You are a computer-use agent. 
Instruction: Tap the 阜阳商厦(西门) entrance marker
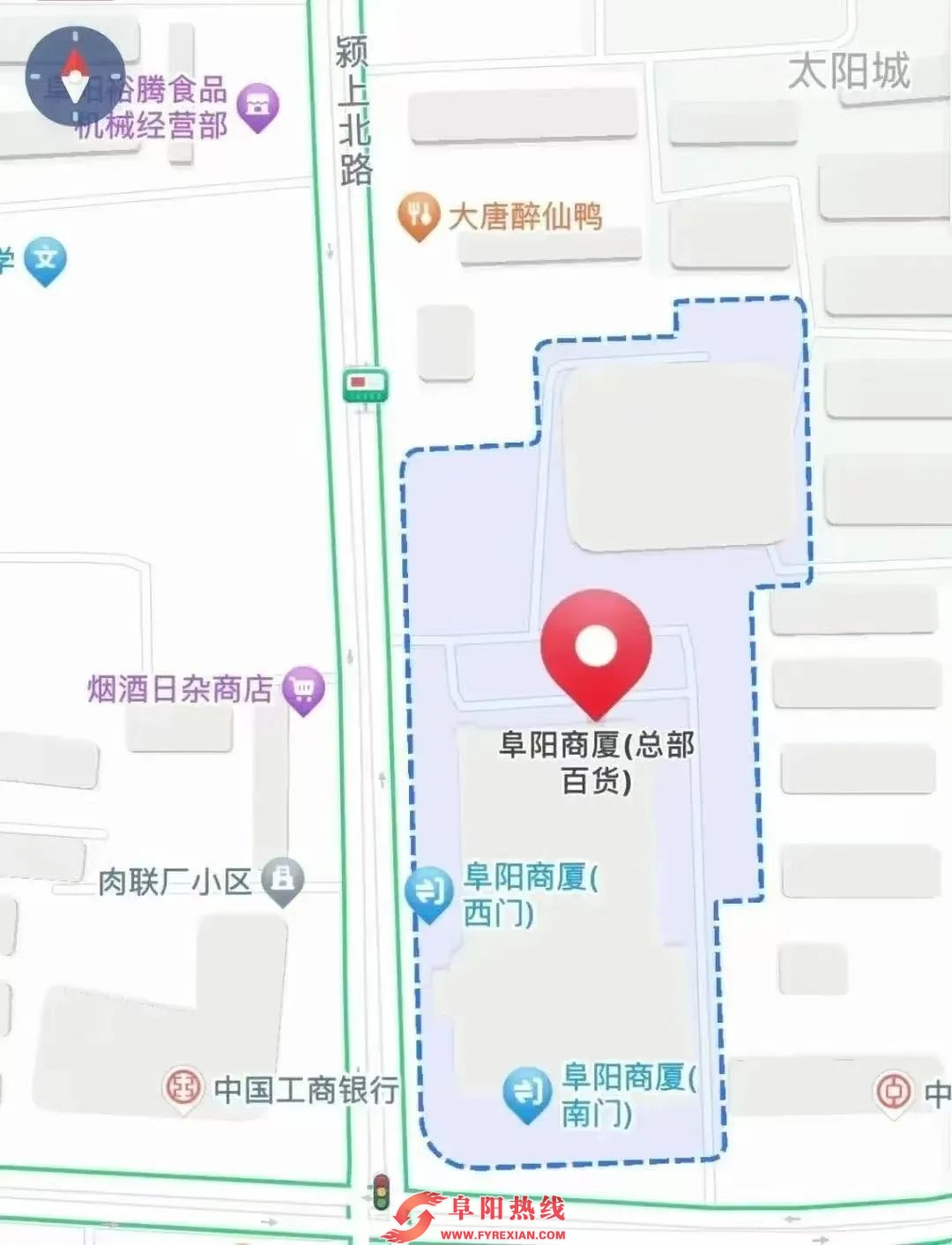(x=429, y=892)
